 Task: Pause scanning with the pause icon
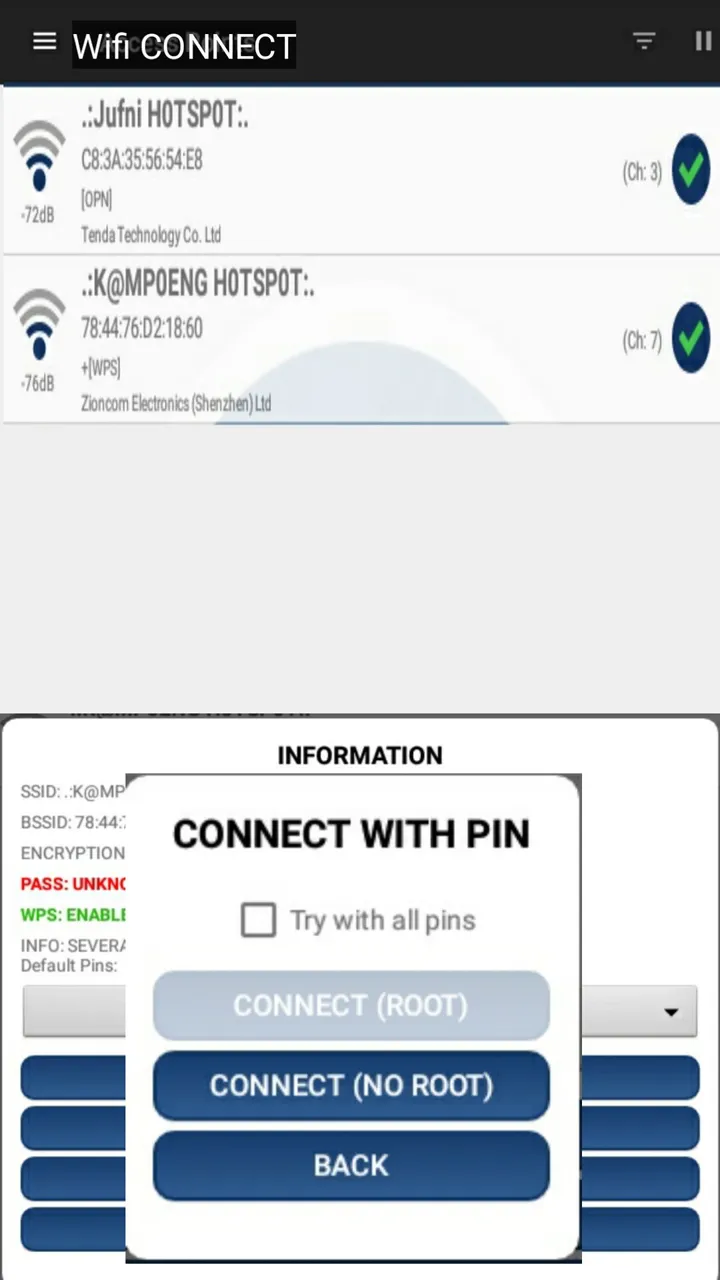click(x=703, y=42)
